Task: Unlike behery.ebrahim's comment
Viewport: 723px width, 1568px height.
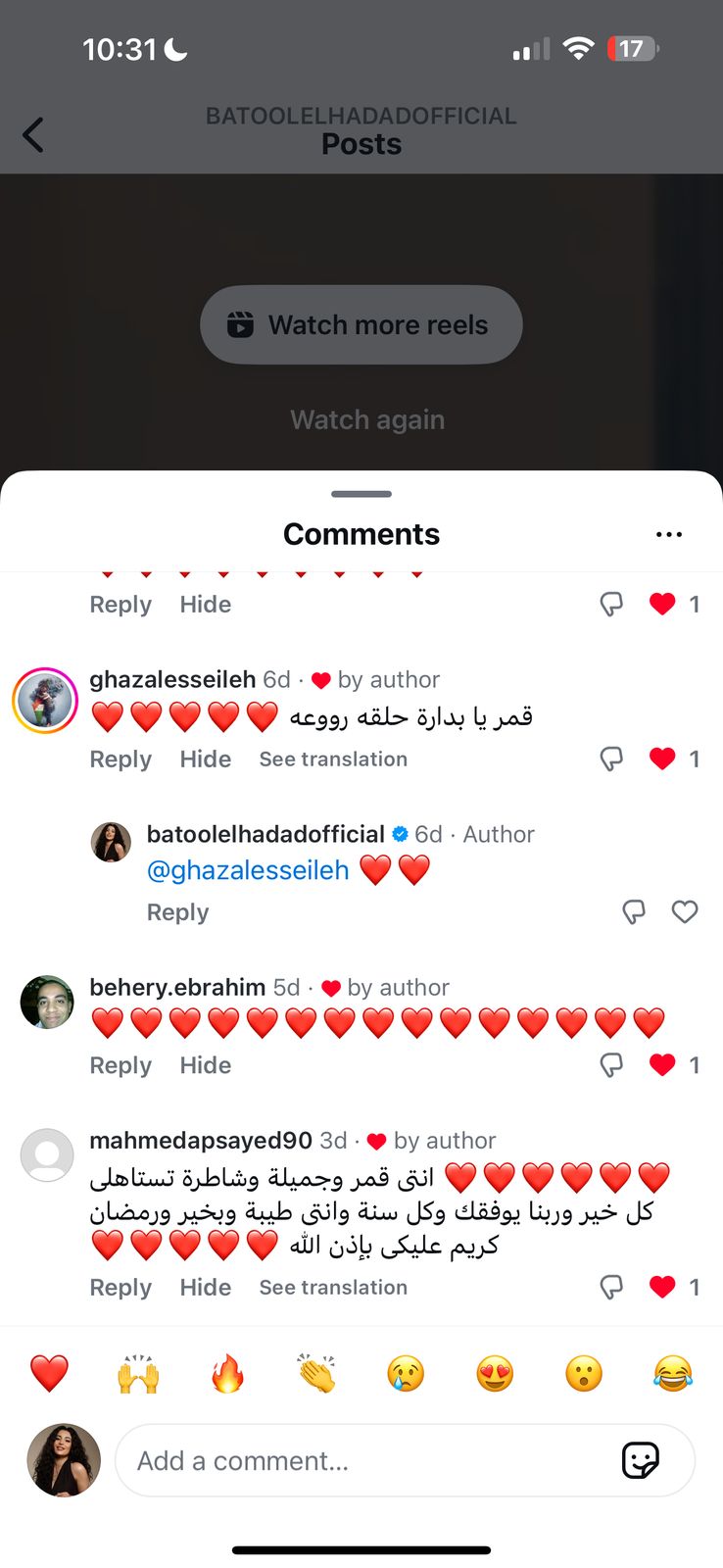Action: (662, 1064)
